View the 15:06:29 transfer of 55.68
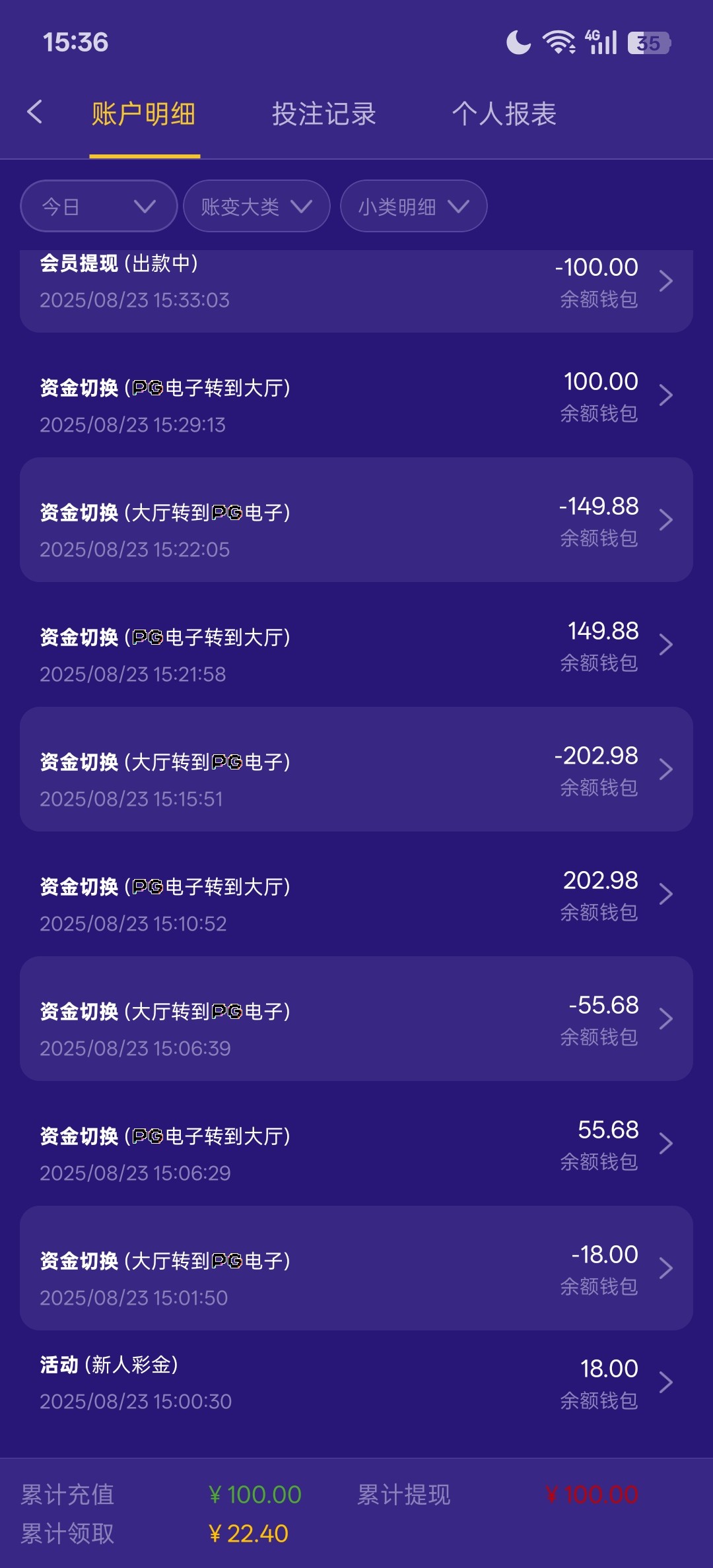This screenshot has width=713, height=1568. 356,1144
